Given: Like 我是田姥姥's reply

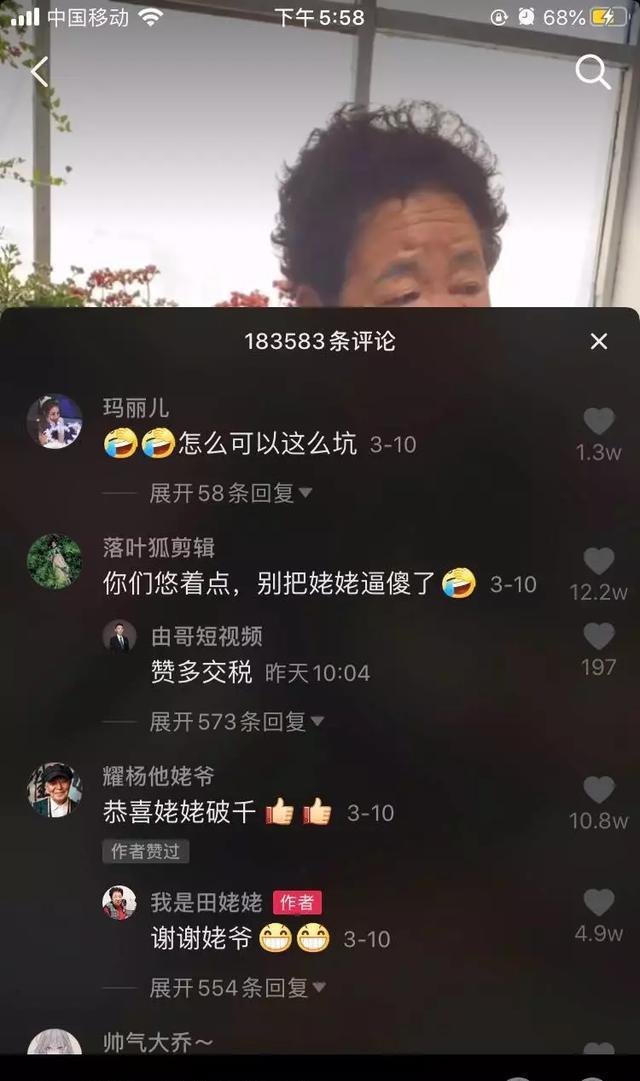Looking at the screenshot, I should pyautogui.click(x=598, y=903).
